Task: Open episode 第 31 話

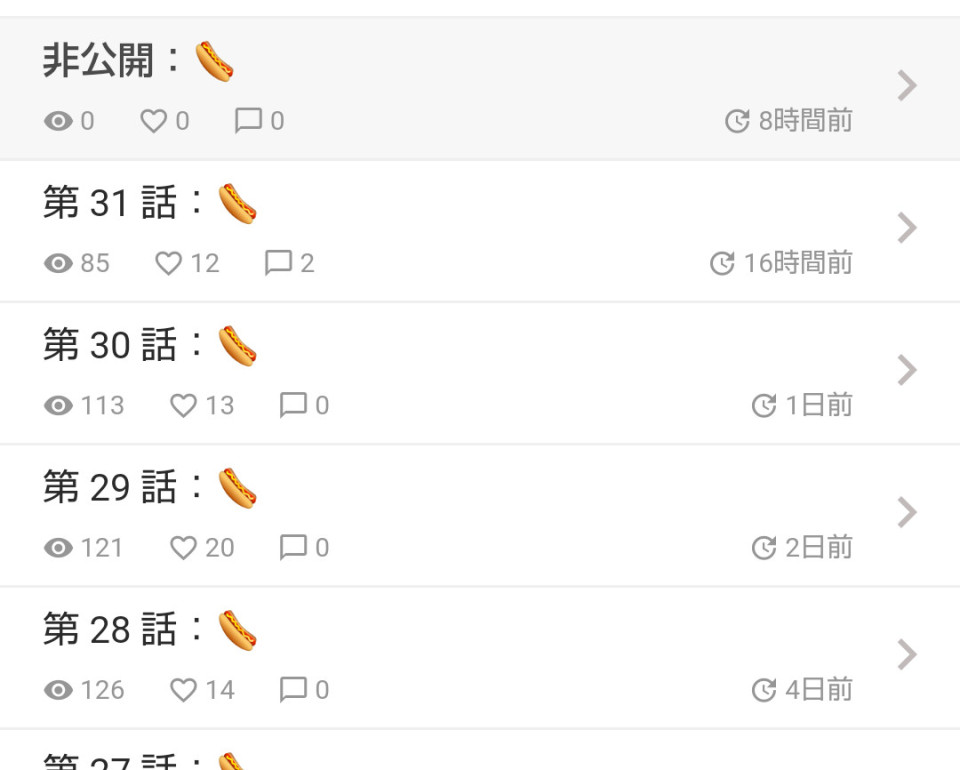Action: (480, 230)
